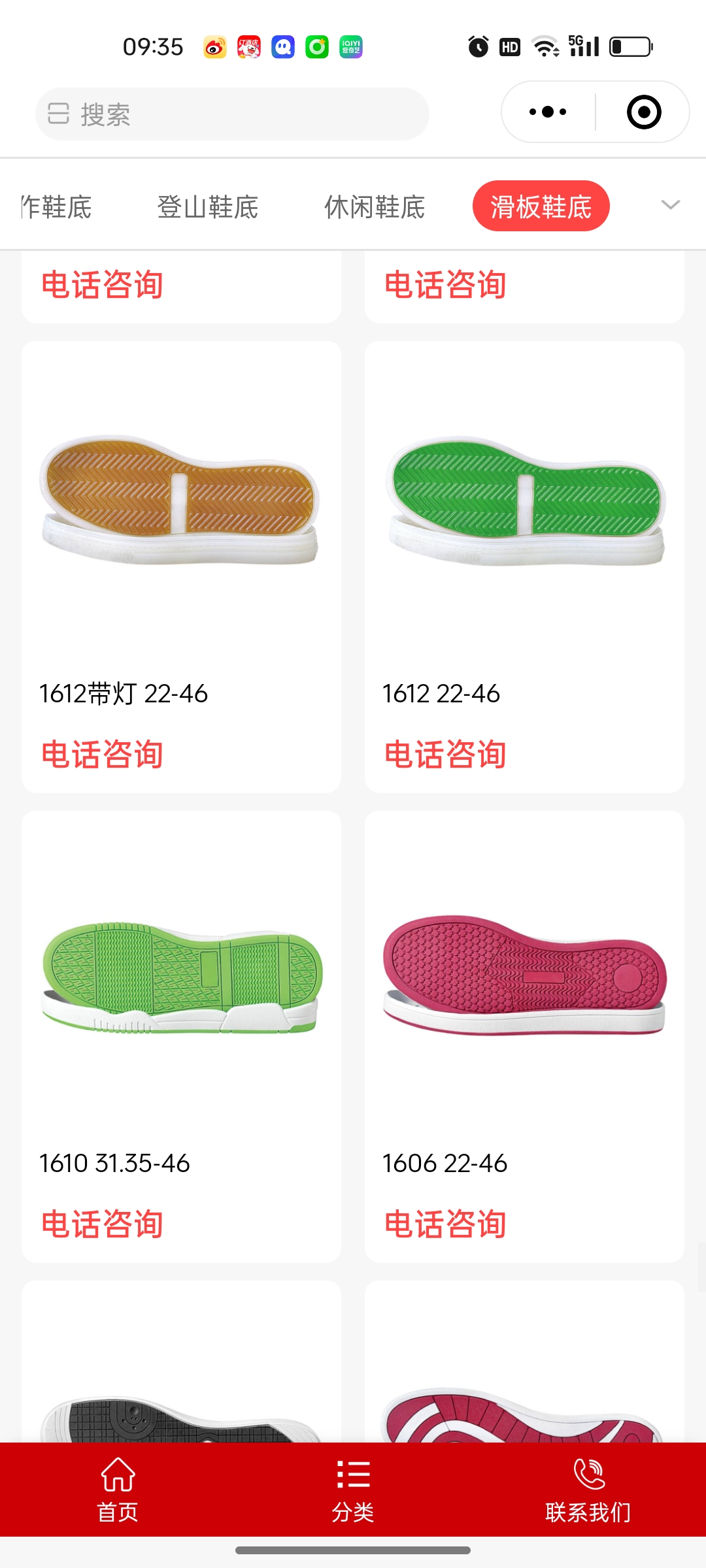Open the 1610 31.35-46 sole product
The width and height of the screenshot is (706, 1568).
coord(180,977)
